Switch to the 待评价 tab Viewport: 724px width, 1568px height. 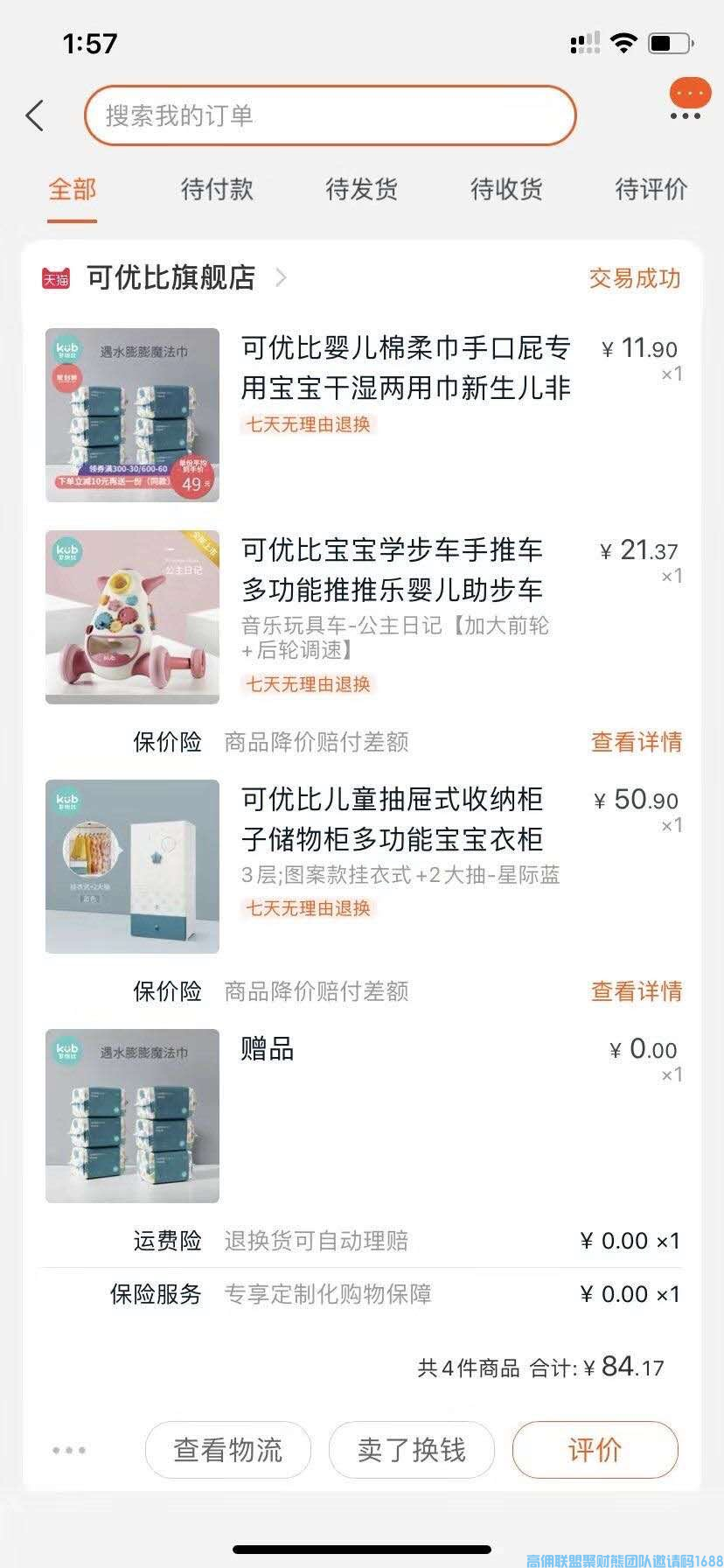pyautogui.click(x=651, y=189)
